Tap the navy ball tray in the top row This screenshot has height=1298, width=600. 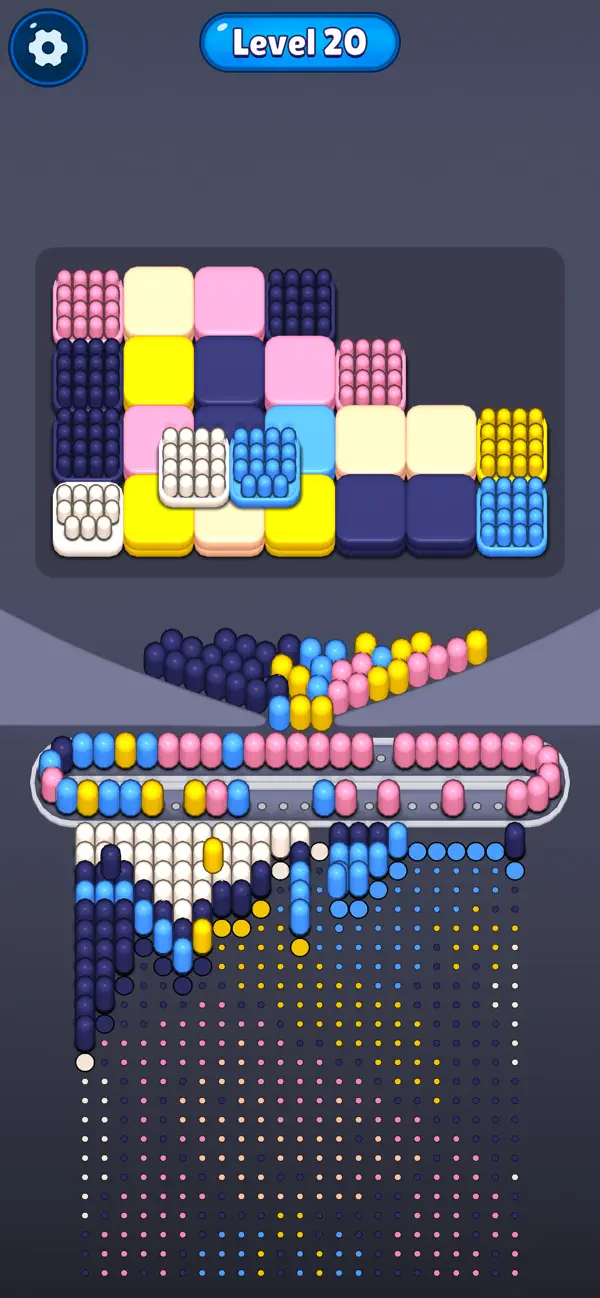[x=300, y=302]
